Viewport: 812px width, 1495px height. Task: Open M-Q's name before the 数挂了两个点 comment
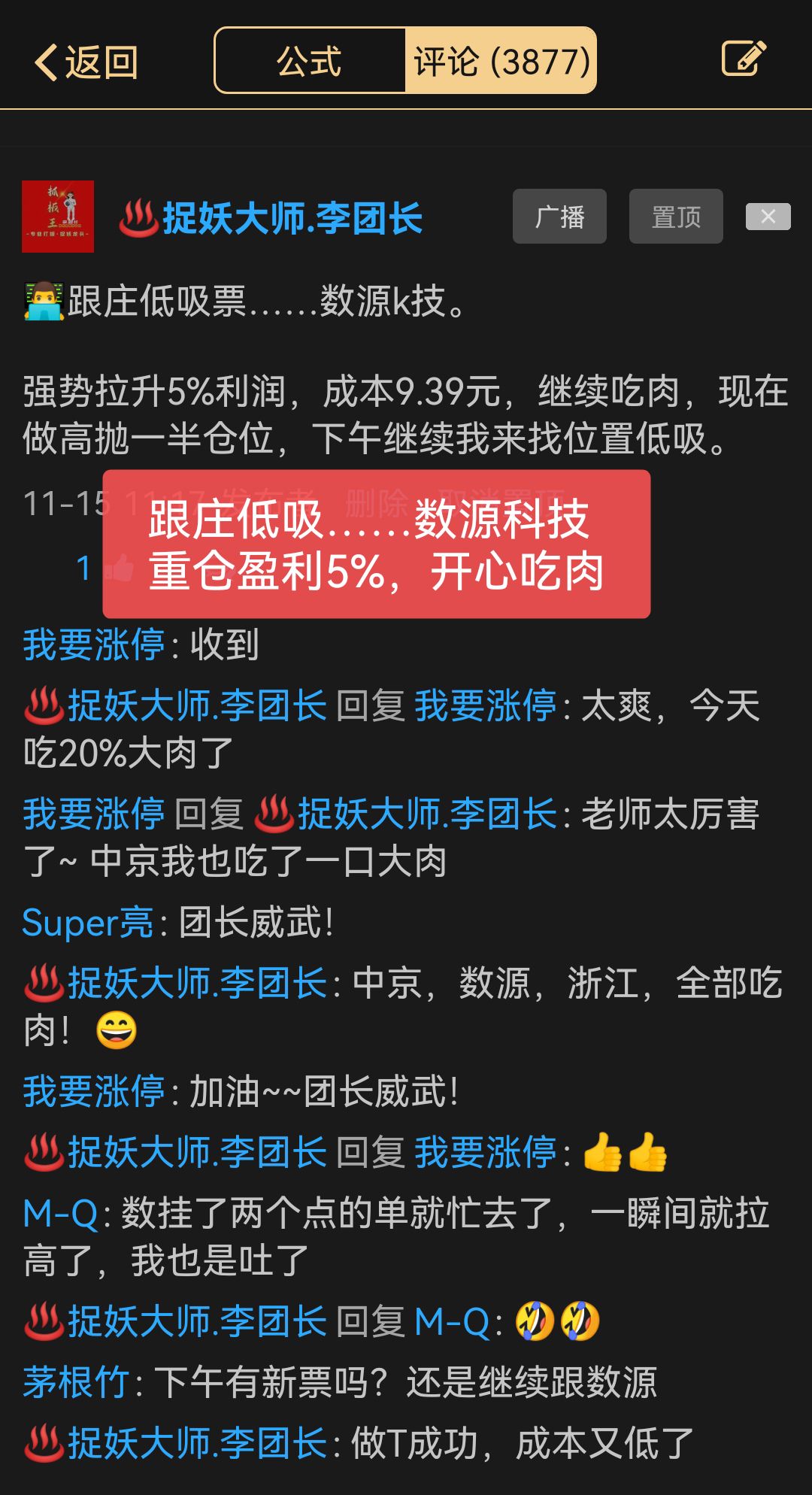point(60,1214)
